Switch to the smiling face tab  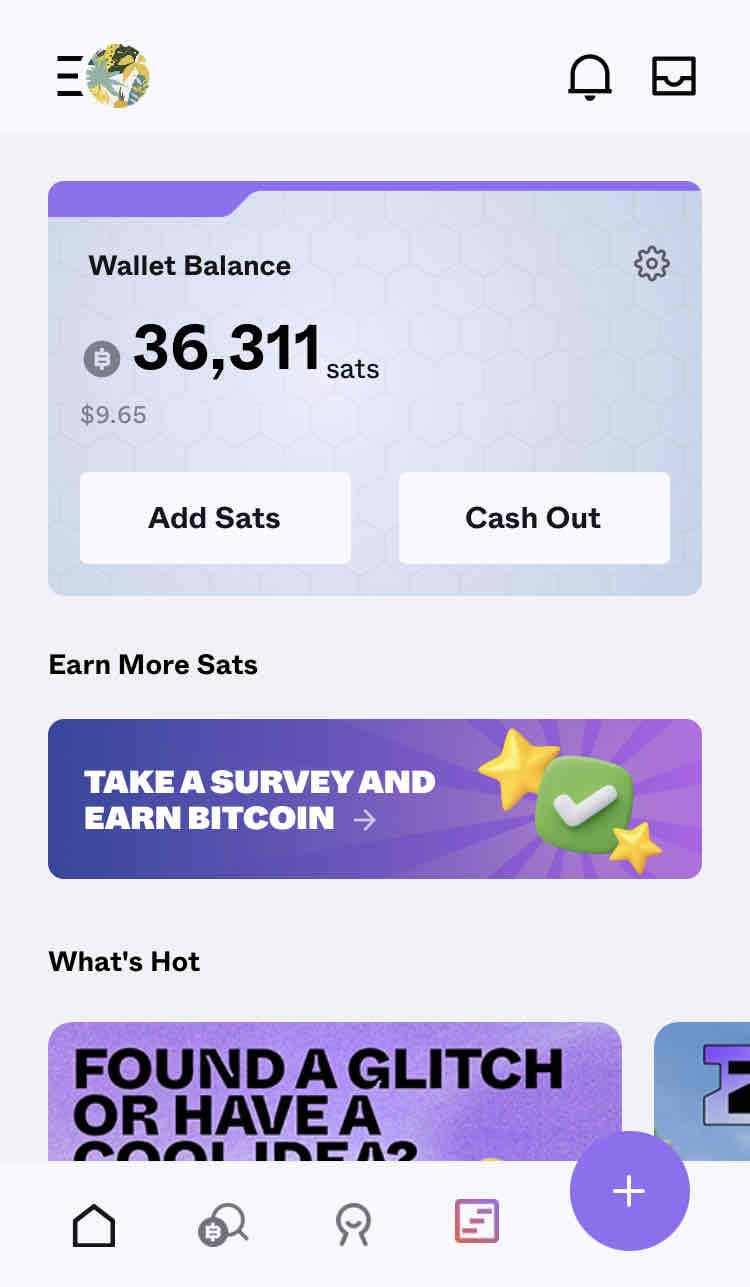pos(353,1224)
